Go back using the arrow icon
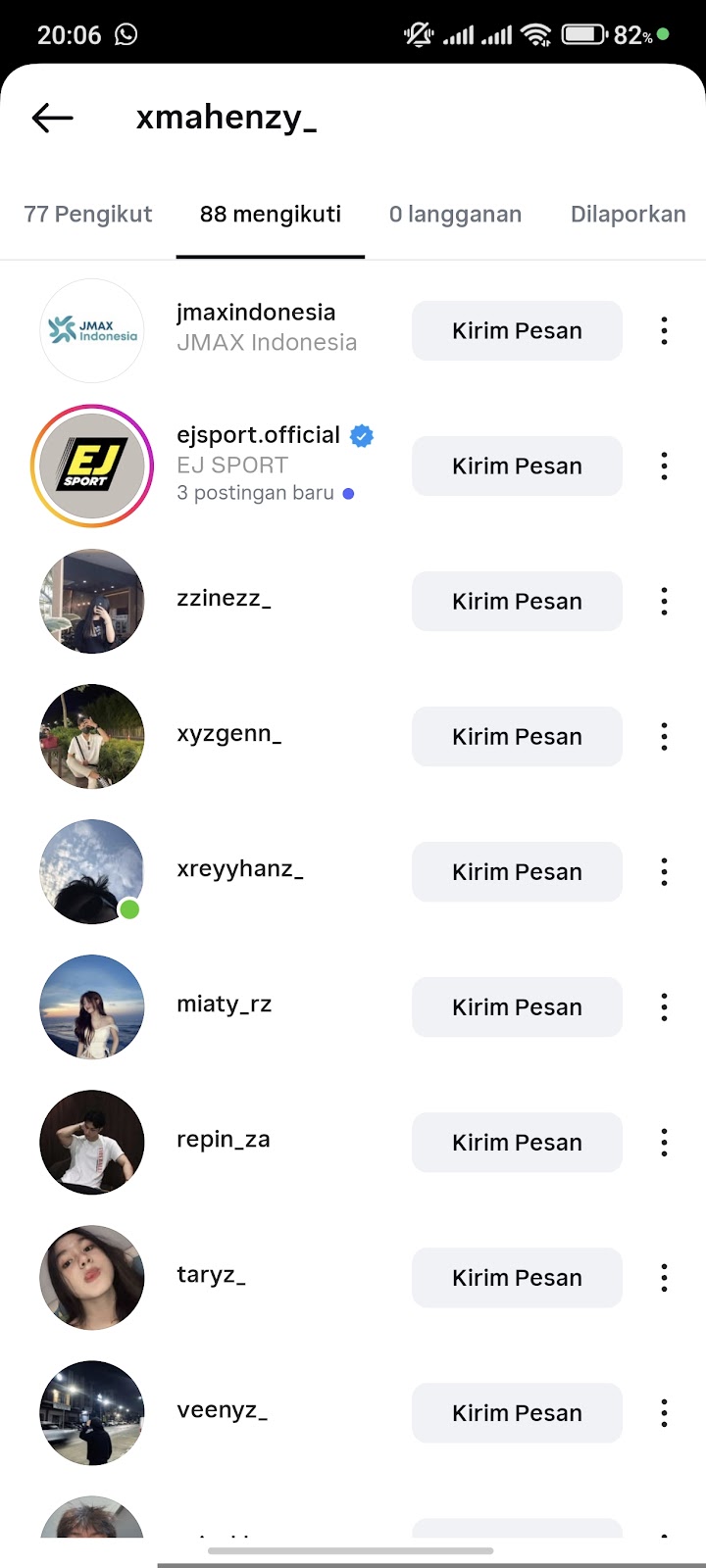Viewport: 706px width, 1568px height. coord(53,119)
